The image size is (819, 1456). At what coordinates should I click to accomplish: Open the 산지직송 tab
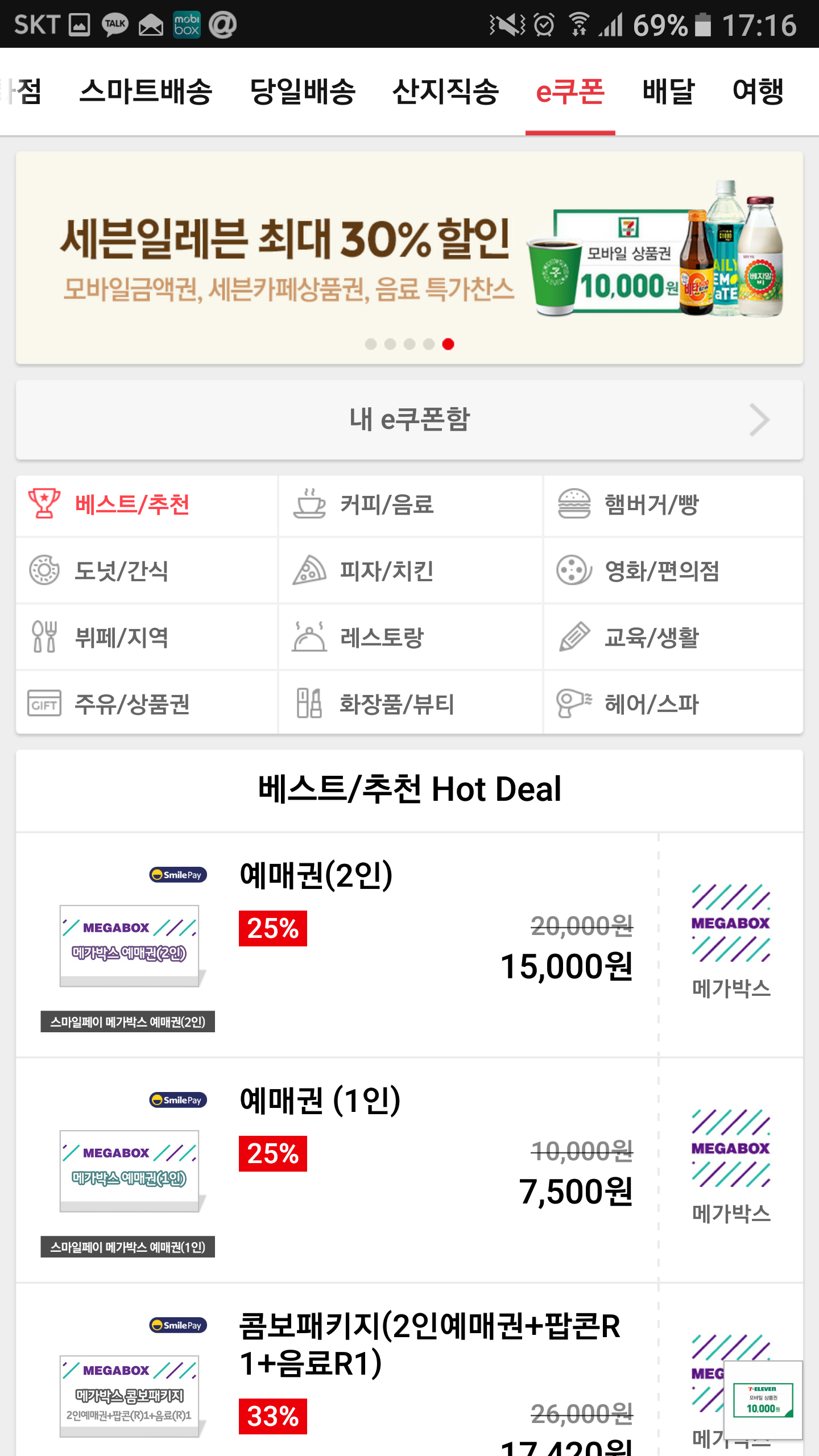click(445, 91)
